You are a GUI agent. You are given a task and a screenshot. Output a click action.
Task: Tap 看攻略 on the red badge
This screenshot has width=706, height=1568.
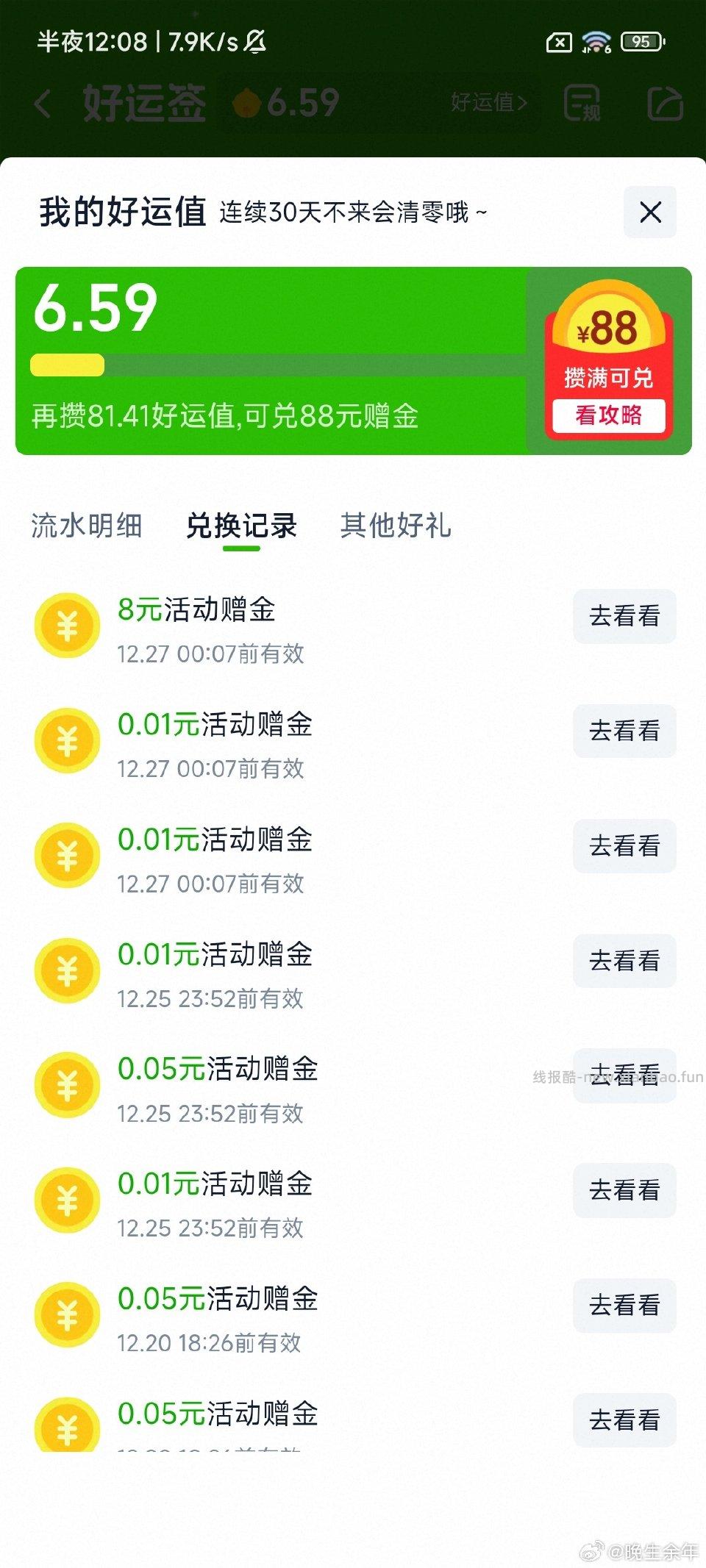pos(609,416)
